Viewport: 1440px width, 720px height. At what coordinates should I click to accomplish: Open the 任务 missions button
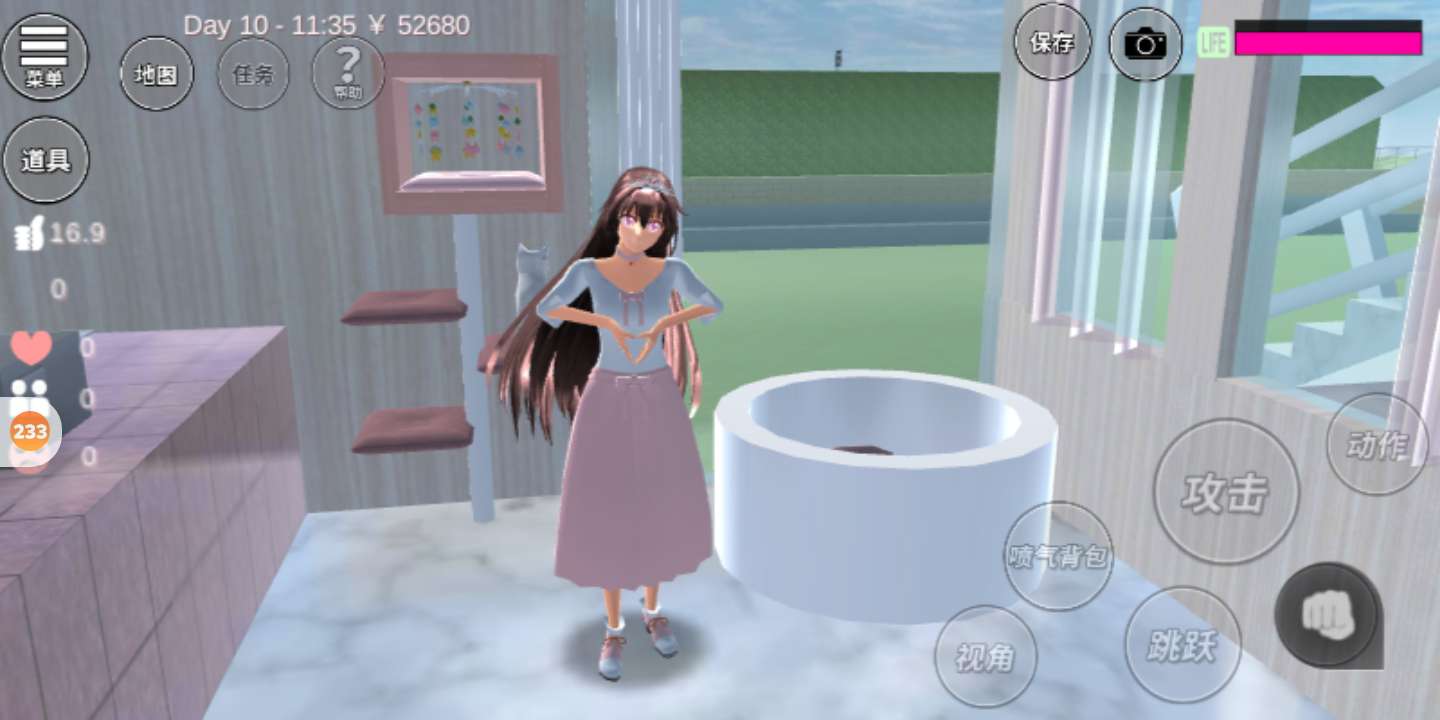[253, 74]
